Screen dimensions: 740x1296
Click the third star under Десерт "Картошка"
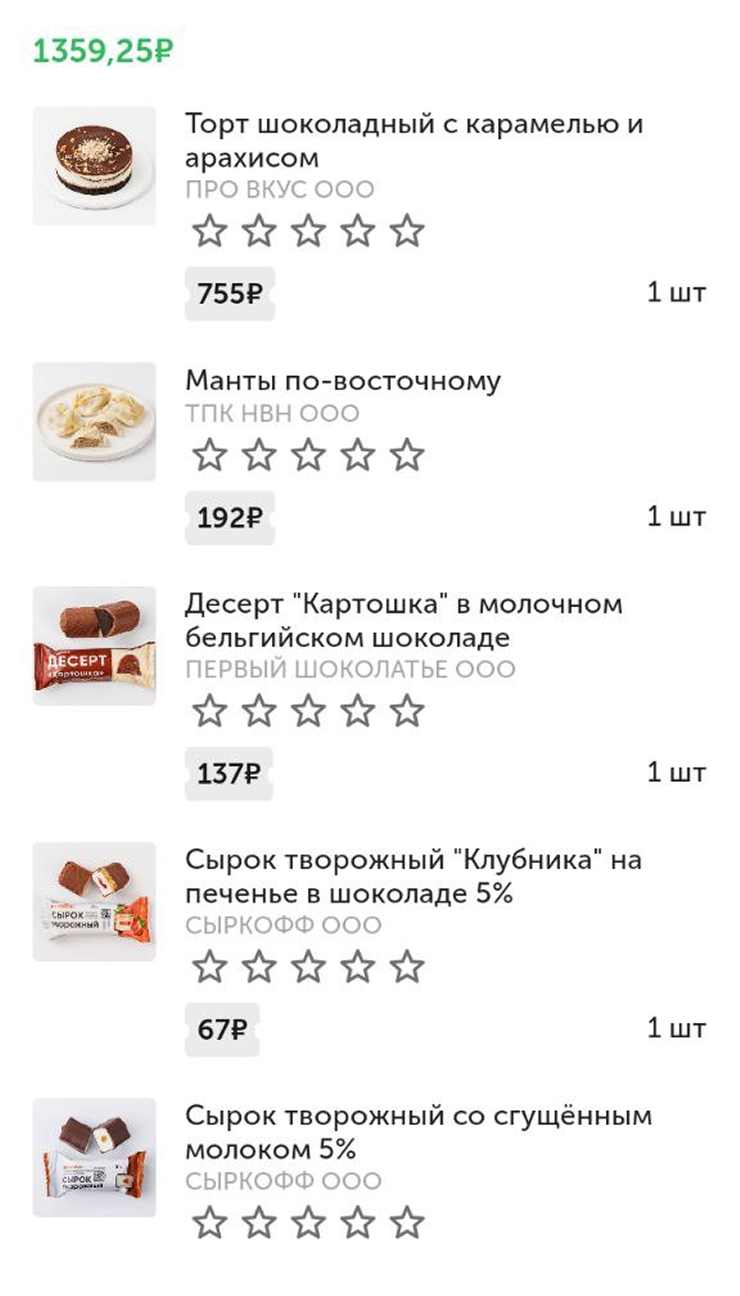(x=307, y=711)
